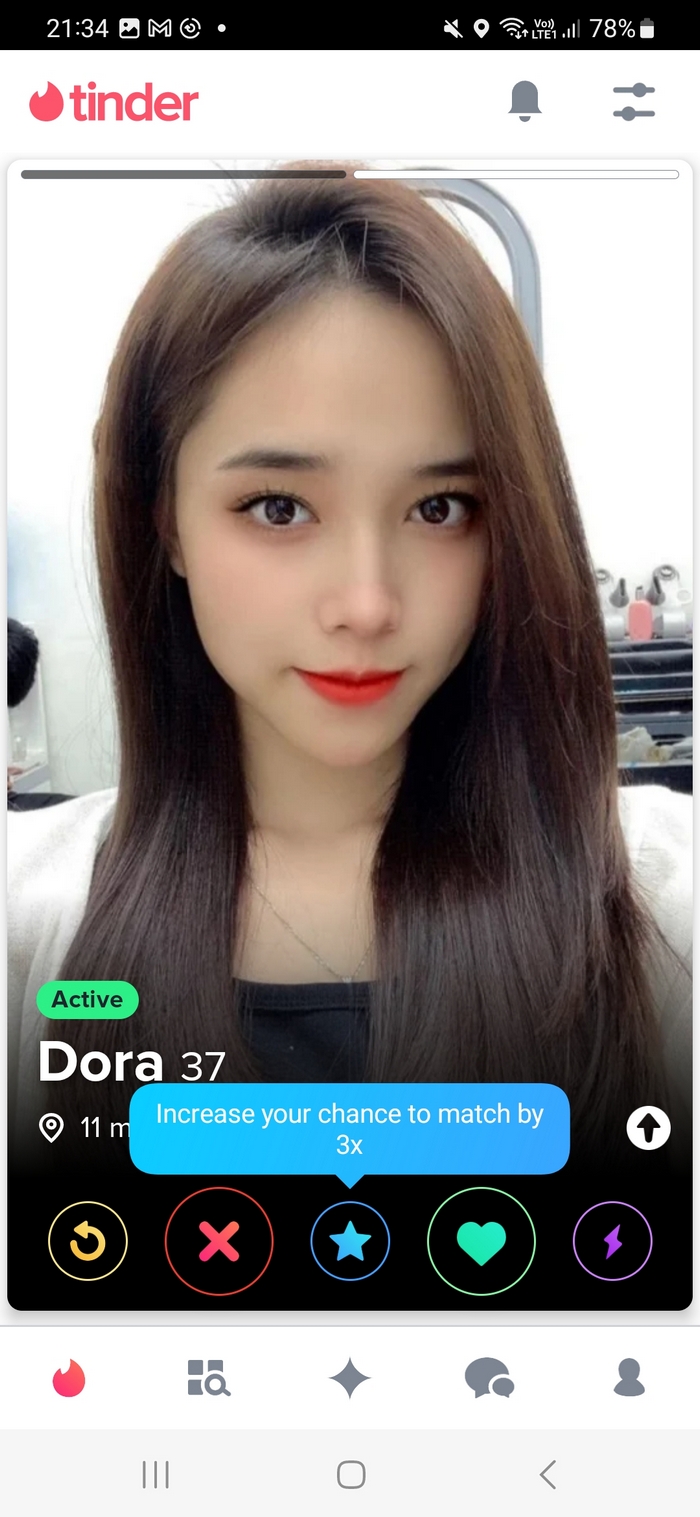Screen dimensions: 700x1517
Task: Expand Dora's profile with the up arrow
Action: click(648, 1129)
